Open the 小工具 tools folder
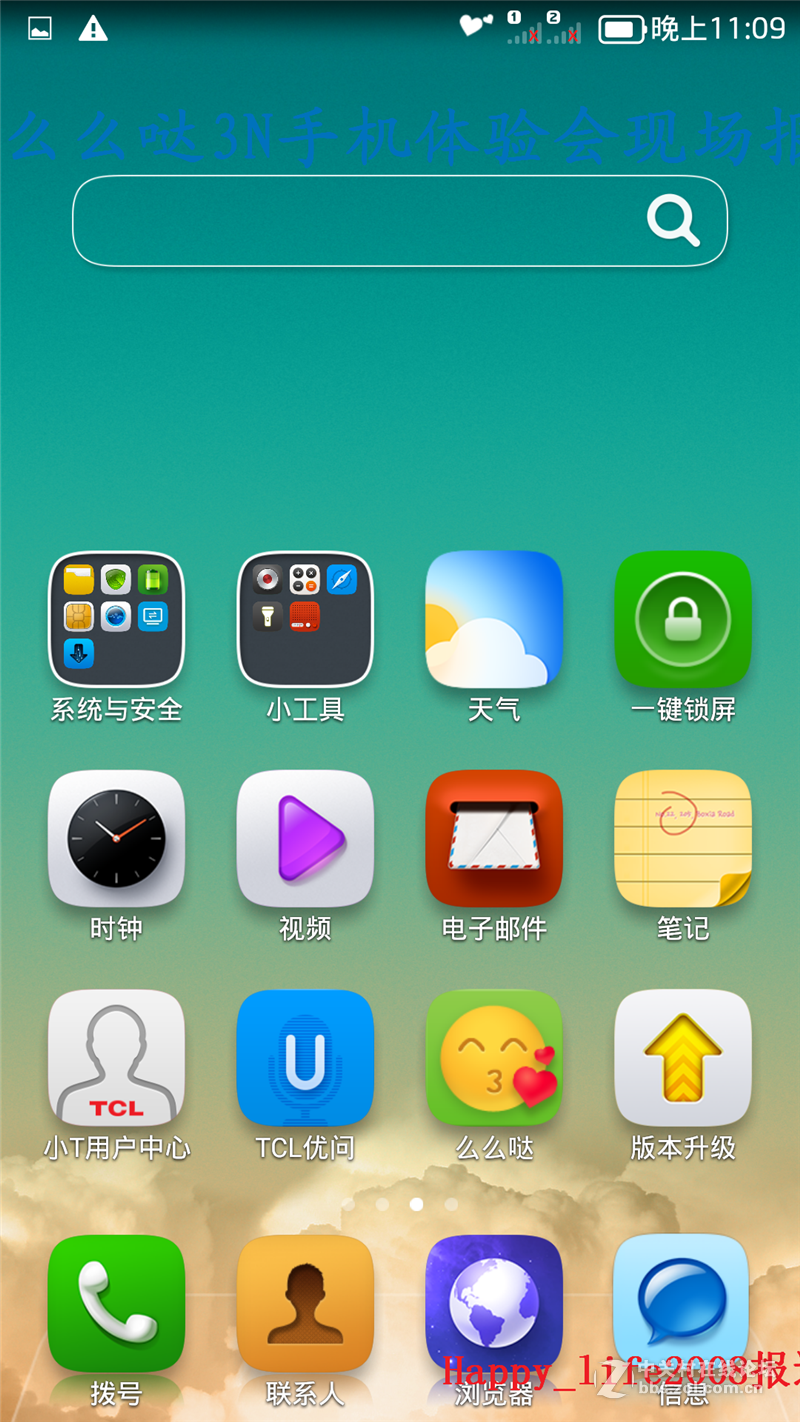Image resolution: width=800 pixels, height=1422 pixels. click(305, 618)
